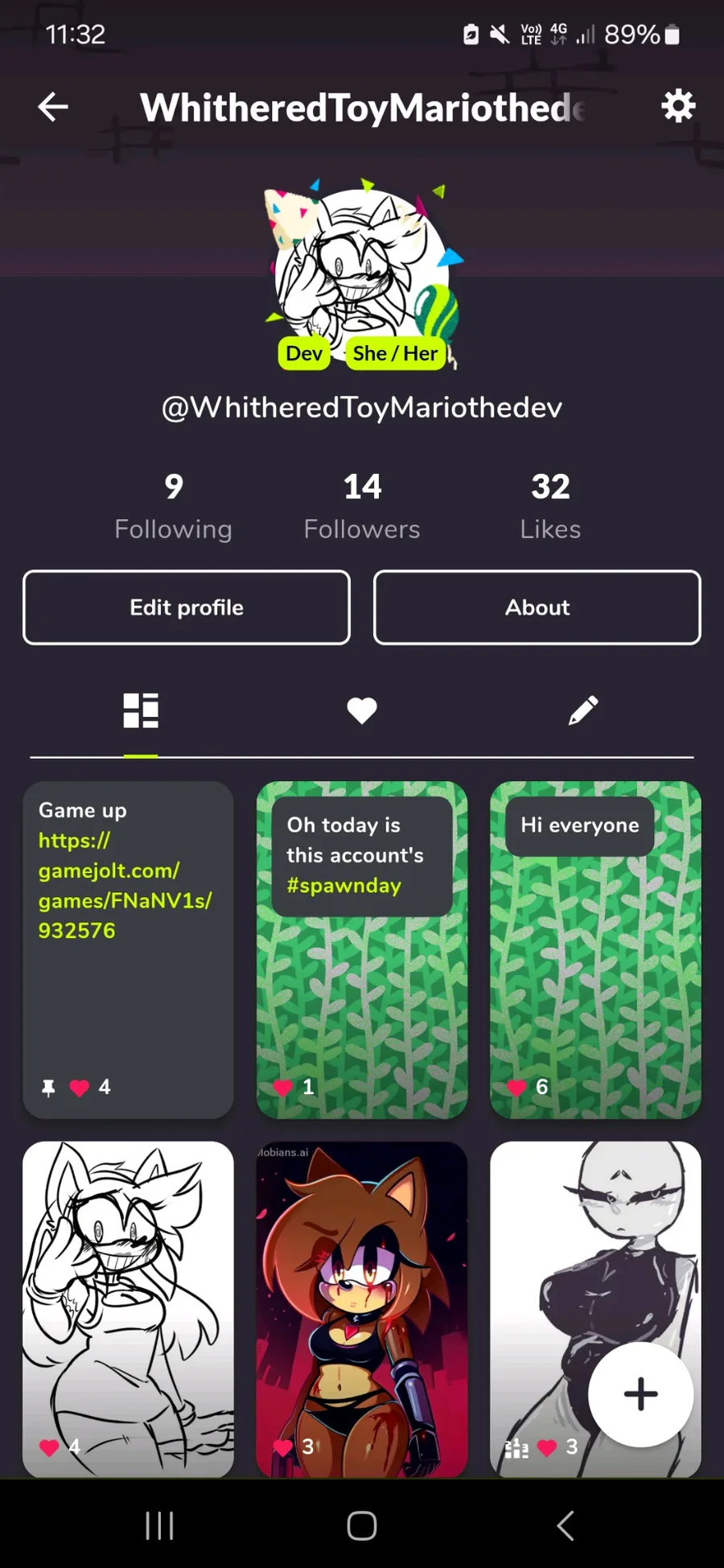The height and width of the screenshot is (1568, 724).
Task: Open the About button
Action: tap(537, 607)
